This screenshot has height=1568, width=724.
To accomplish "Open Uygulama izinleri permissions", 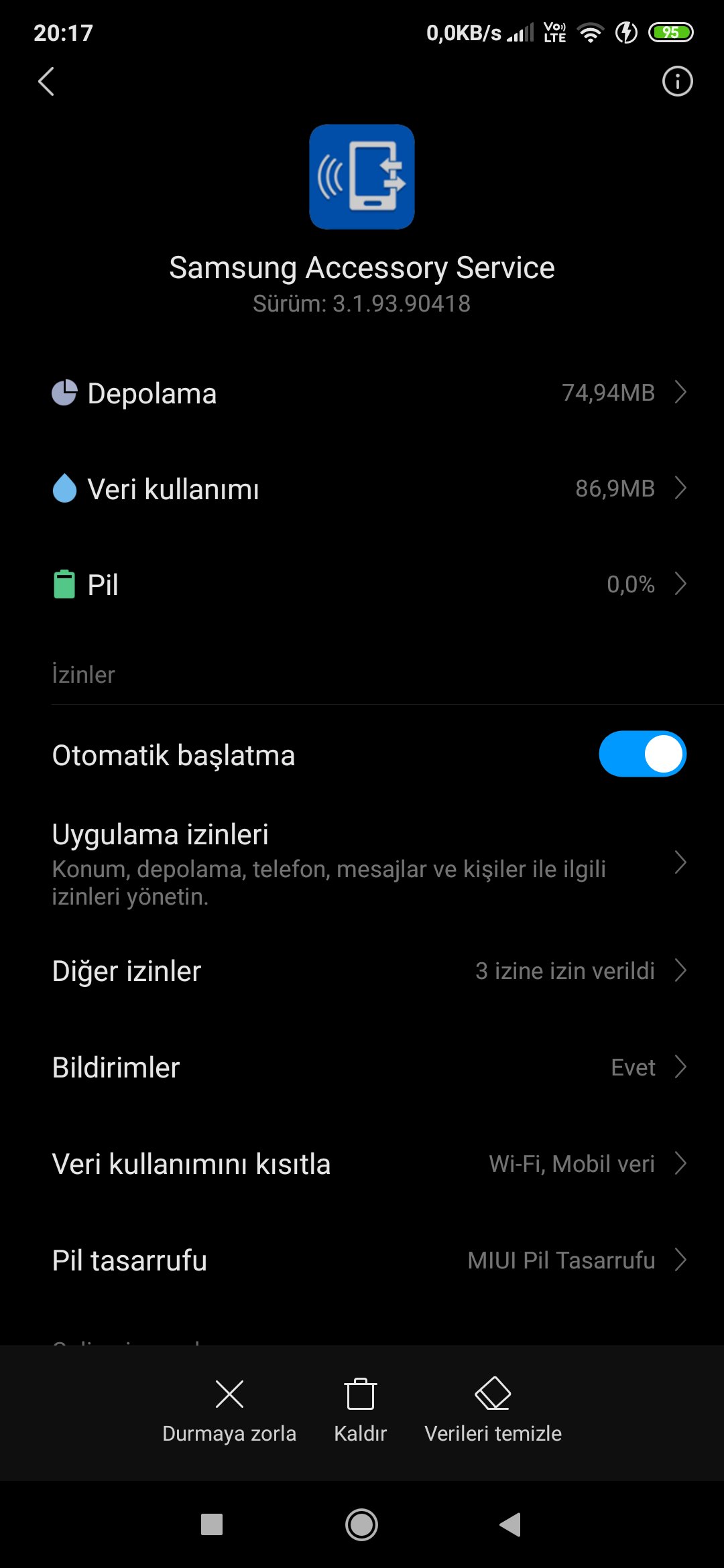I will click(362, 863).
